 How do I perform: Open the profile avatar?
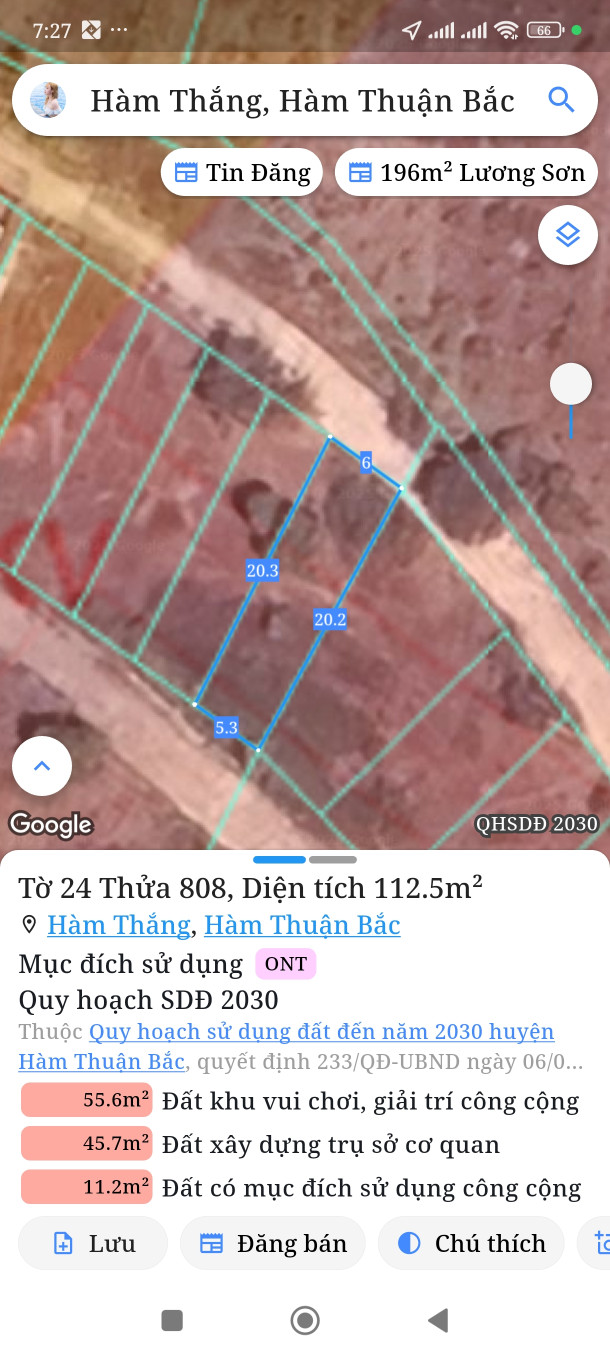(x=49, y=100)
